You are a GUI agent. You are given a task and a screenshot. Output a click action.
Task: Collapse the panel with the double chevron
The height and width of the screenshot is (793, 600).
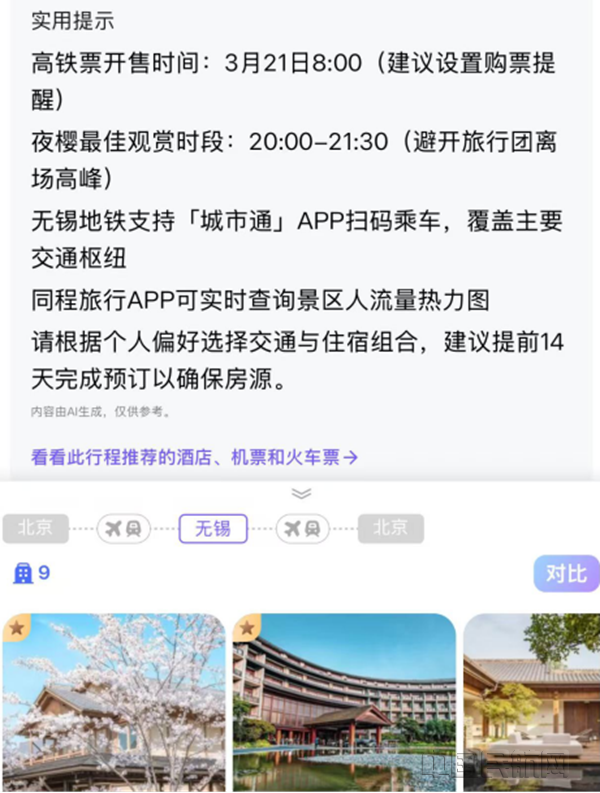coord(301,493)
